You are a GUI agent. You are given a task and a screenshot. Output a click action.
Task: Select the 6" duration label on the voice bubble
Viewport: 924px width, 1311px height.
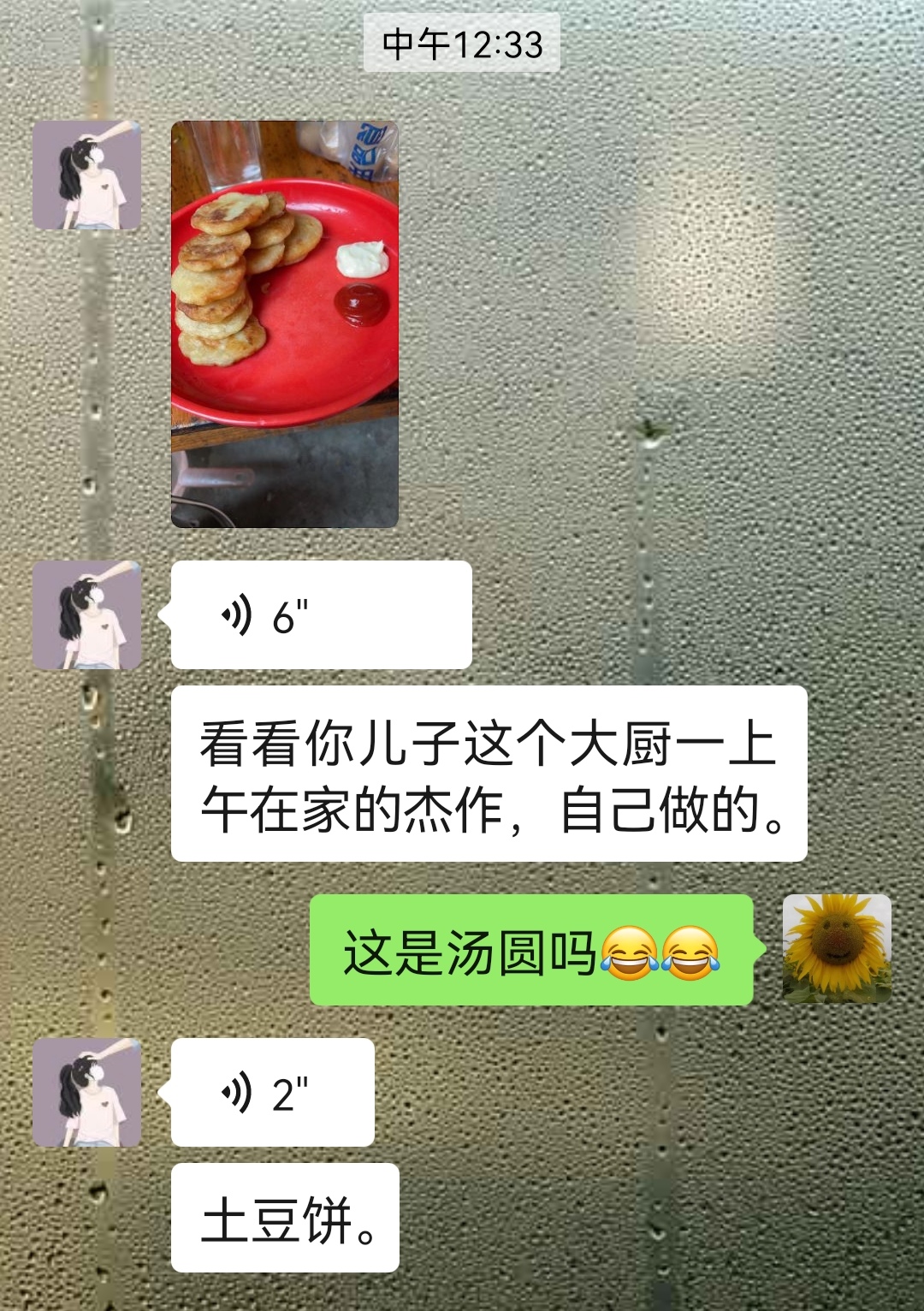coord(287,615)
